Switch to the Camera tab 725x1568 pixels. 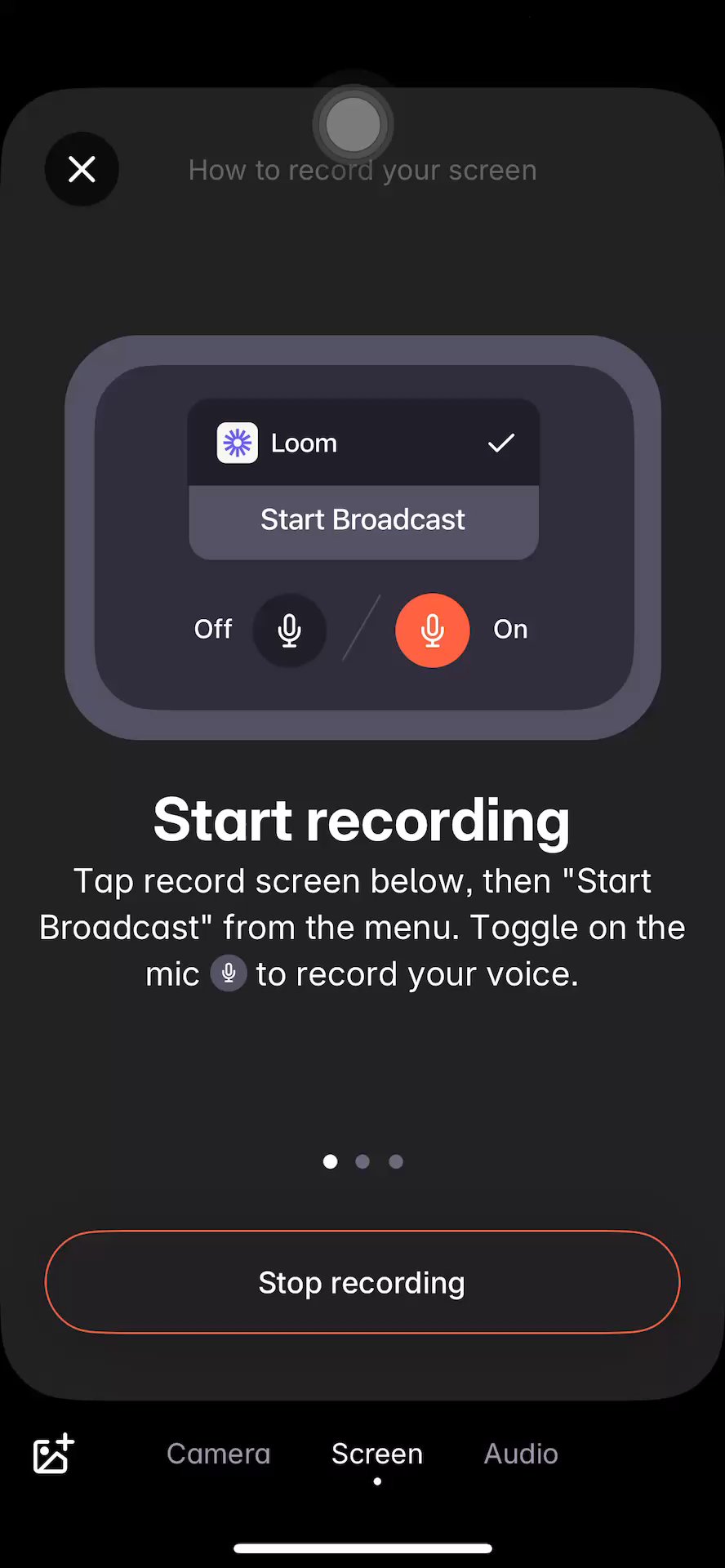218,1454
